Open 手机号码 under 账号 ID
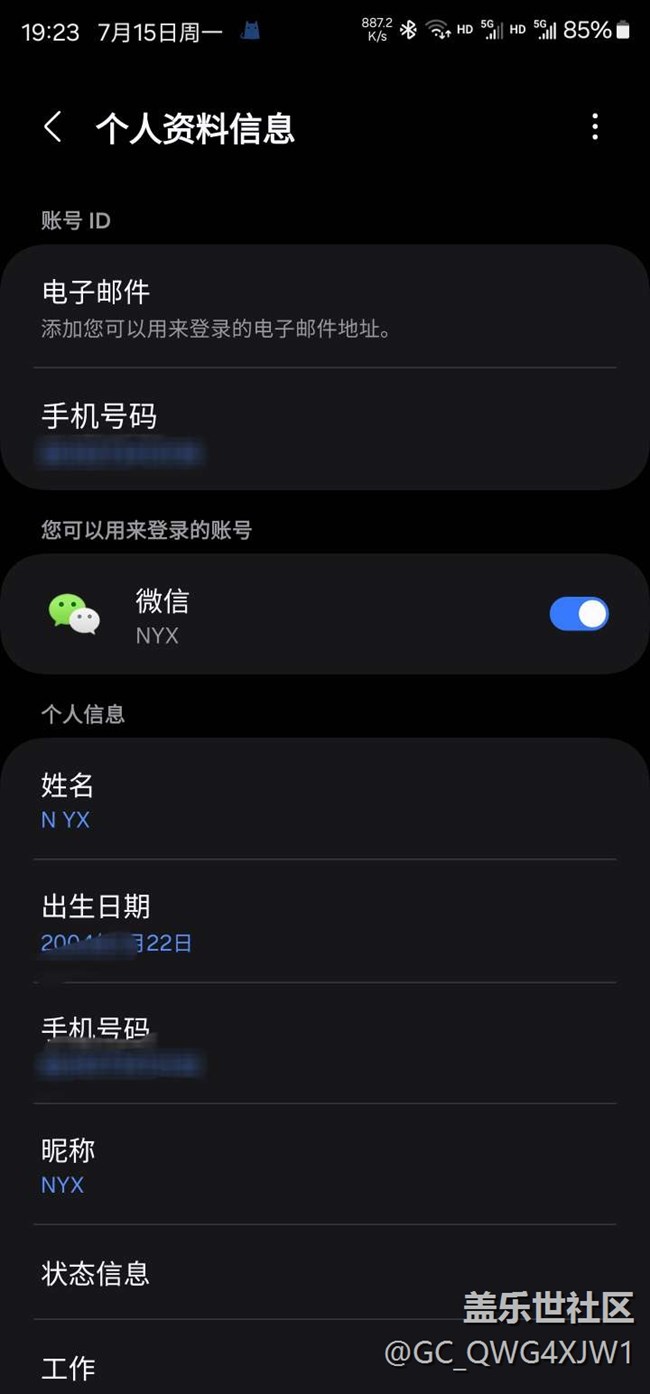 (x=325, y=430)
